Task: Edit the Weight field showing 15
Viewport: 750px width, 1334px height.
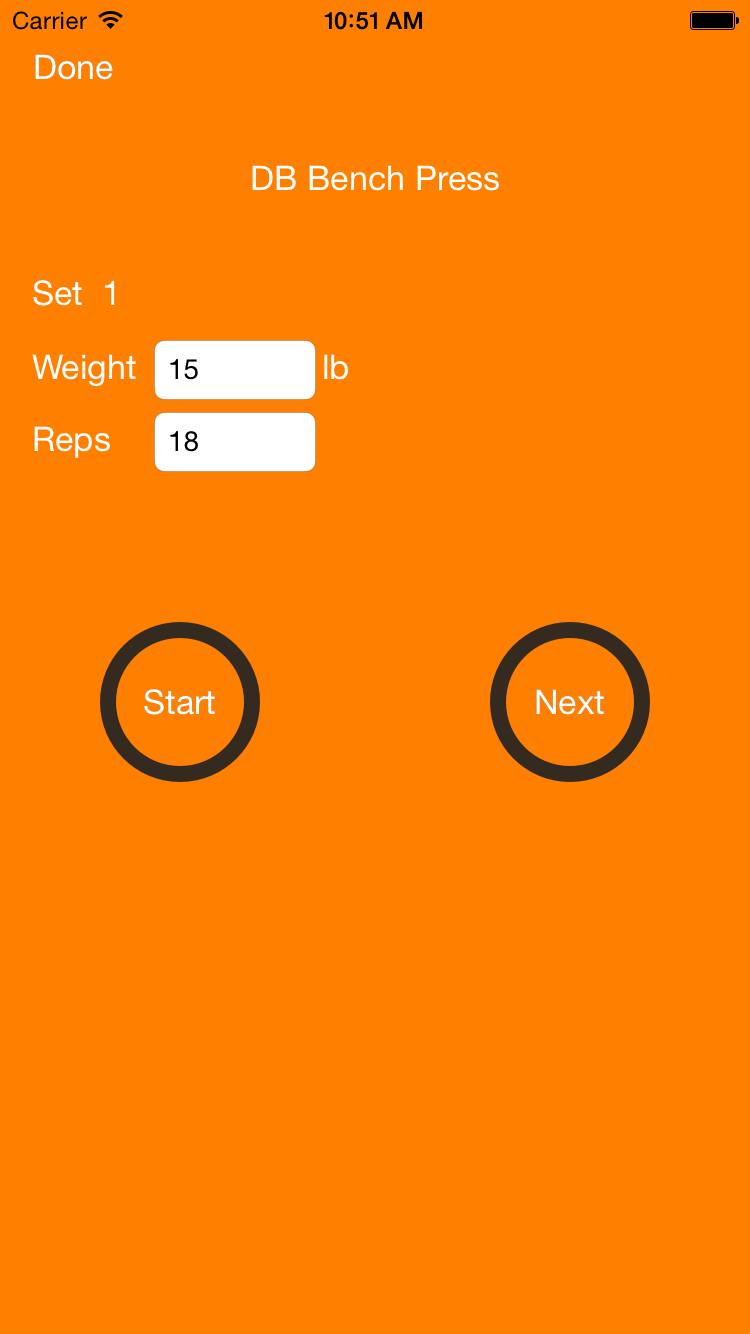Action: 235,370
